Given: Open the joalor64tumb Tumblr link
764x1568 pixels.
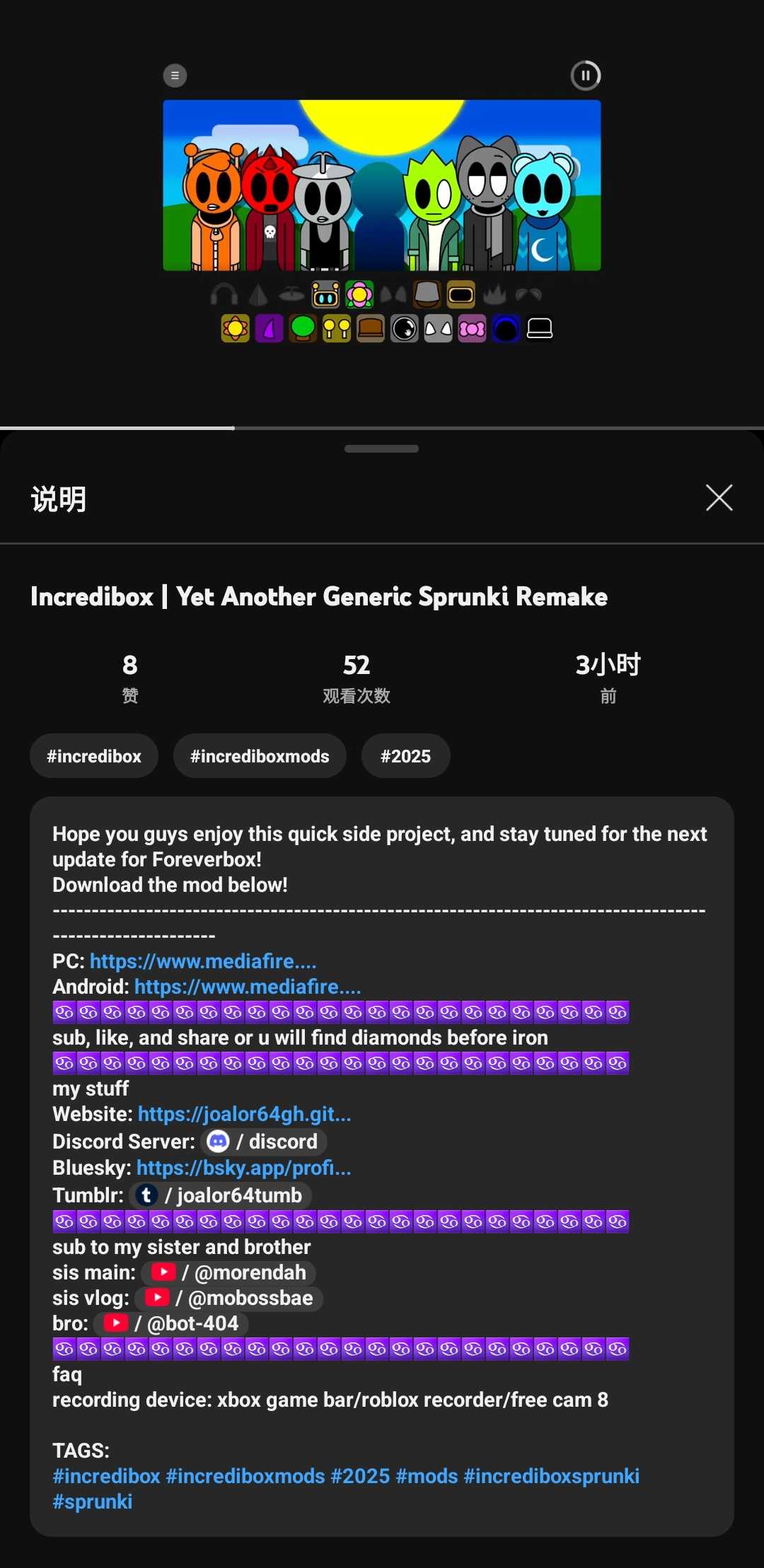Looking at the screenshot, I should 221,1195.
